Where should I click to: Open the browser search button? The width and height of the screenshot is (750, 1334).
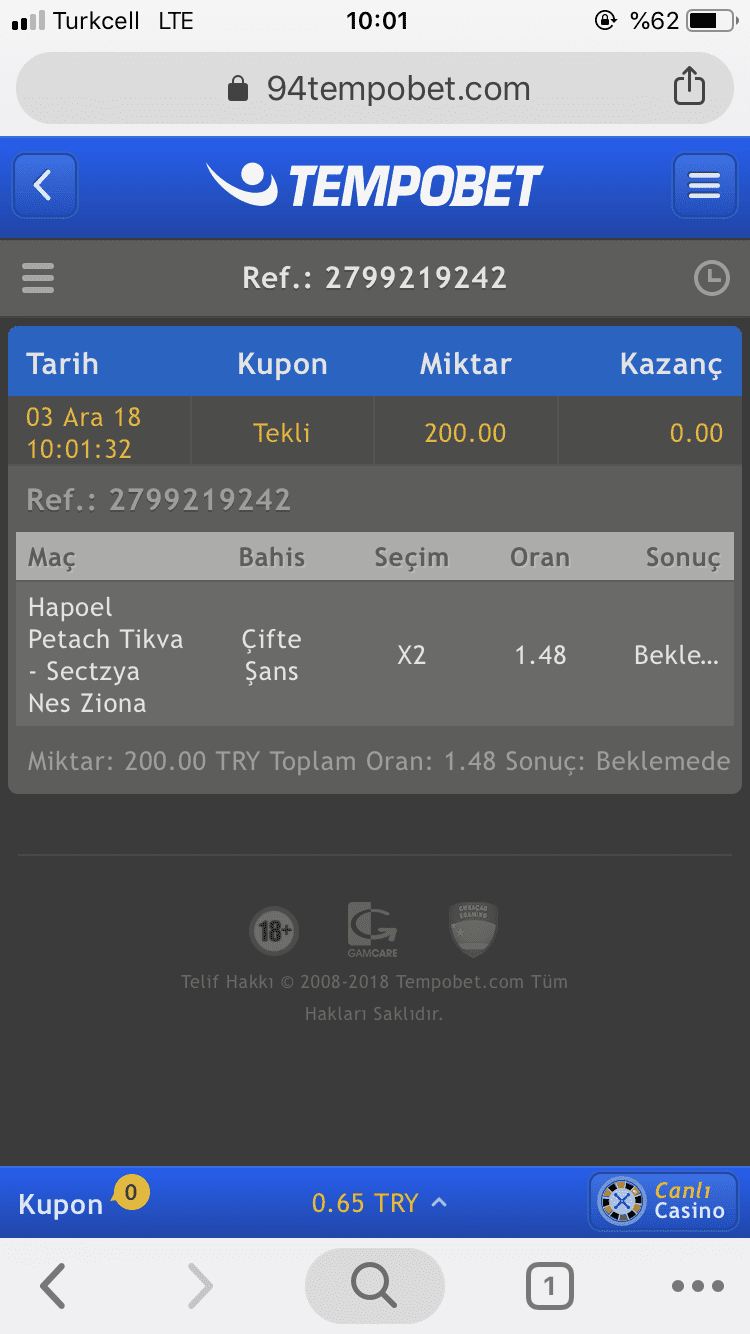coord(375,1285)
